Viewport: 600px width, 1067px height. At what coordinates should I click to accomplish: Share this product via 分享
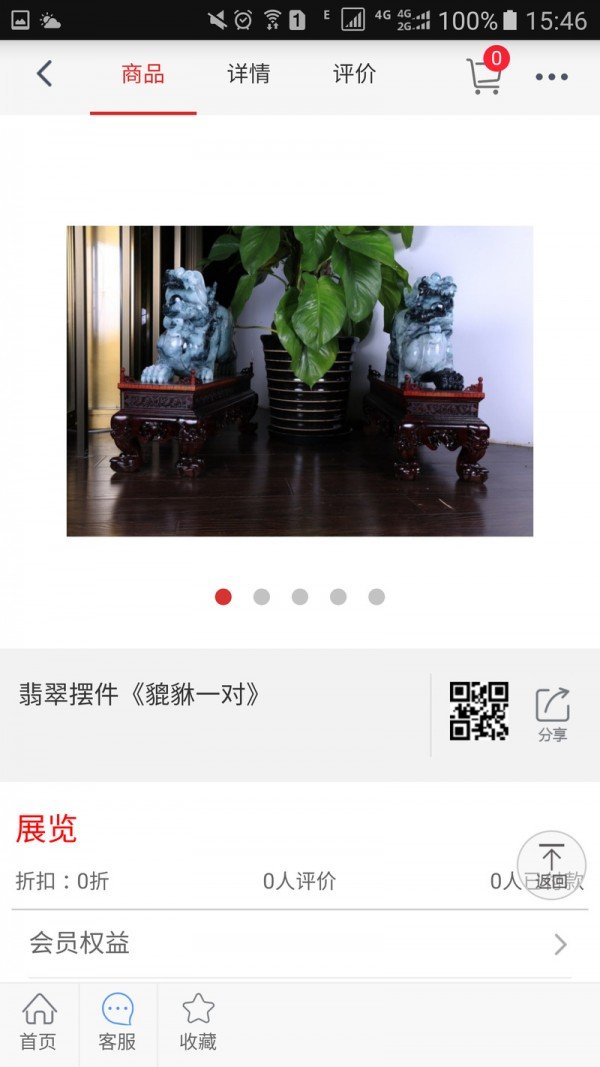click(552, 714)
